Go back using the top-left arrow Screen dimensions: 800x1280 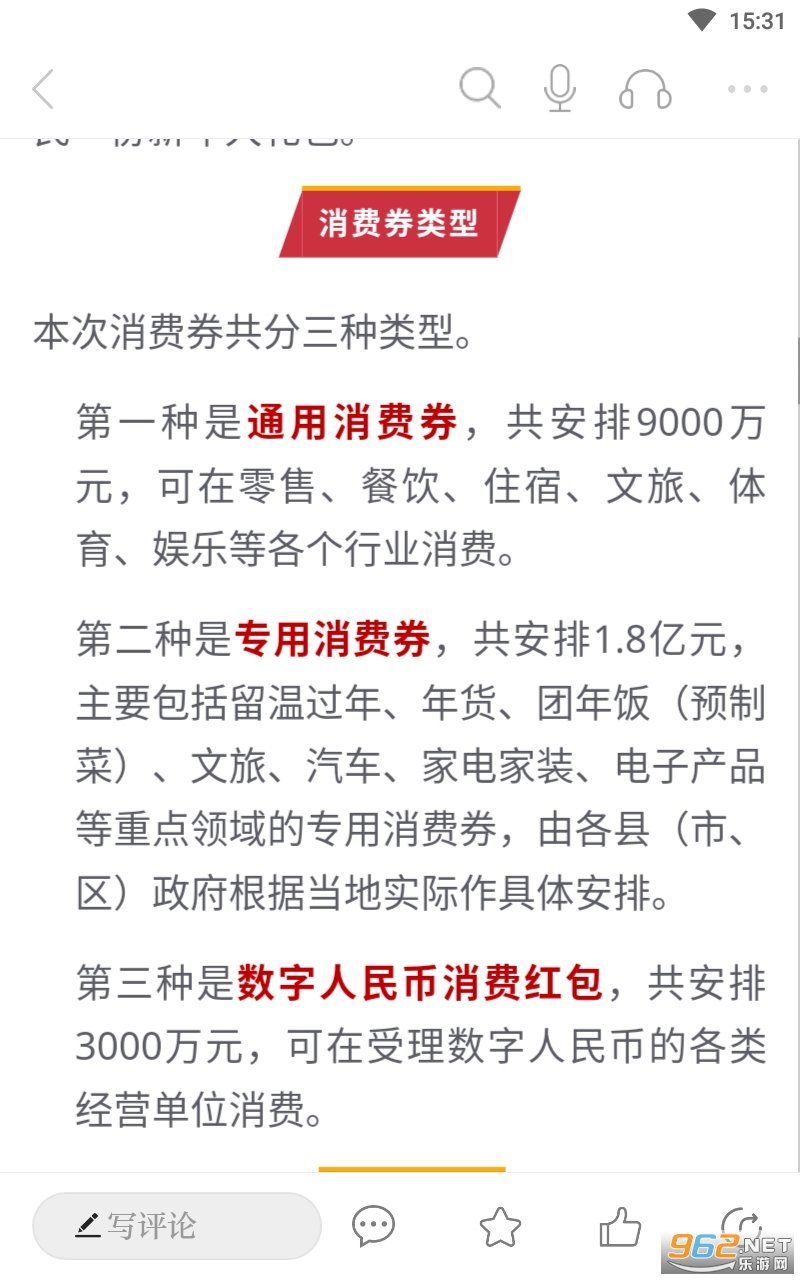click(43, 90)
